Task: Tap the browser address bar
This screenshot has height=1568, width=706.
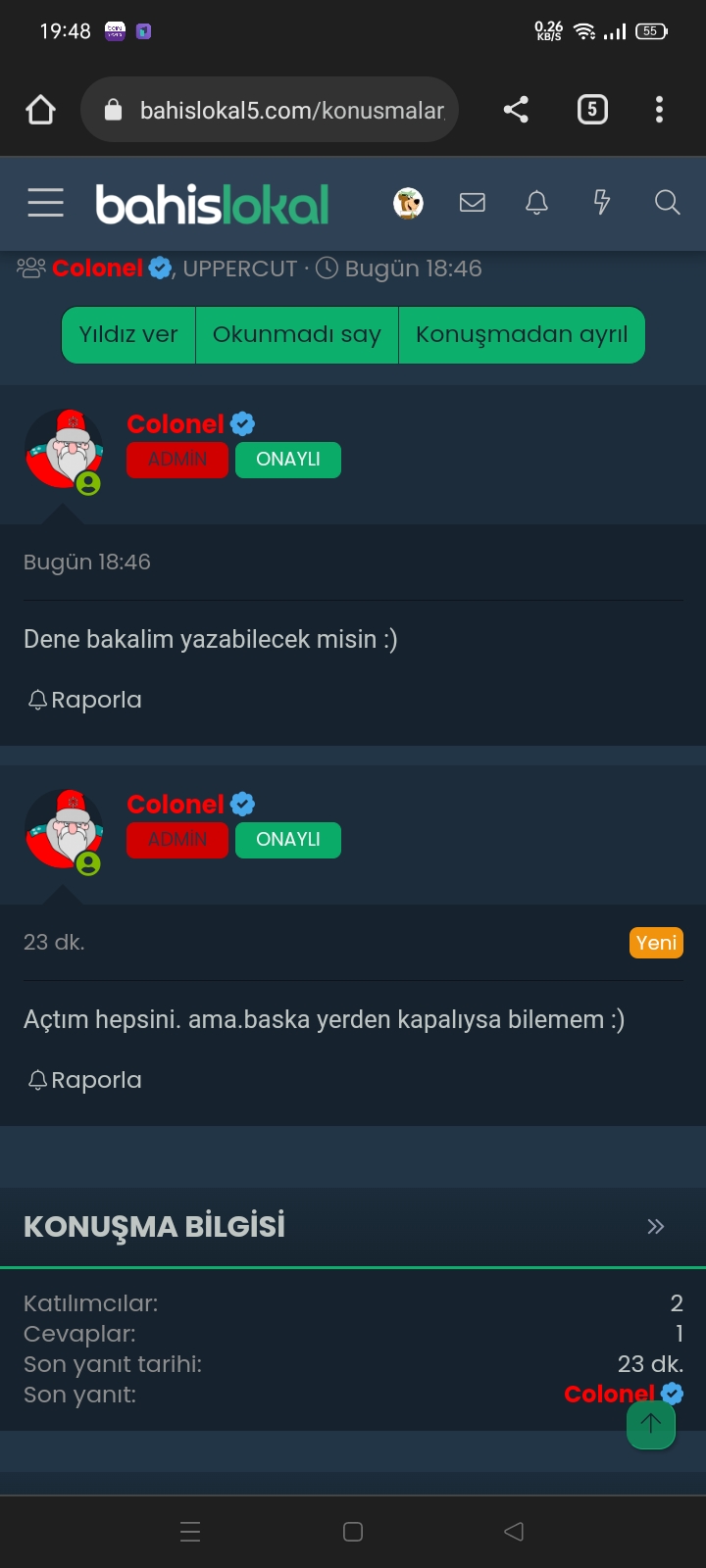Action: pos(291,110)
